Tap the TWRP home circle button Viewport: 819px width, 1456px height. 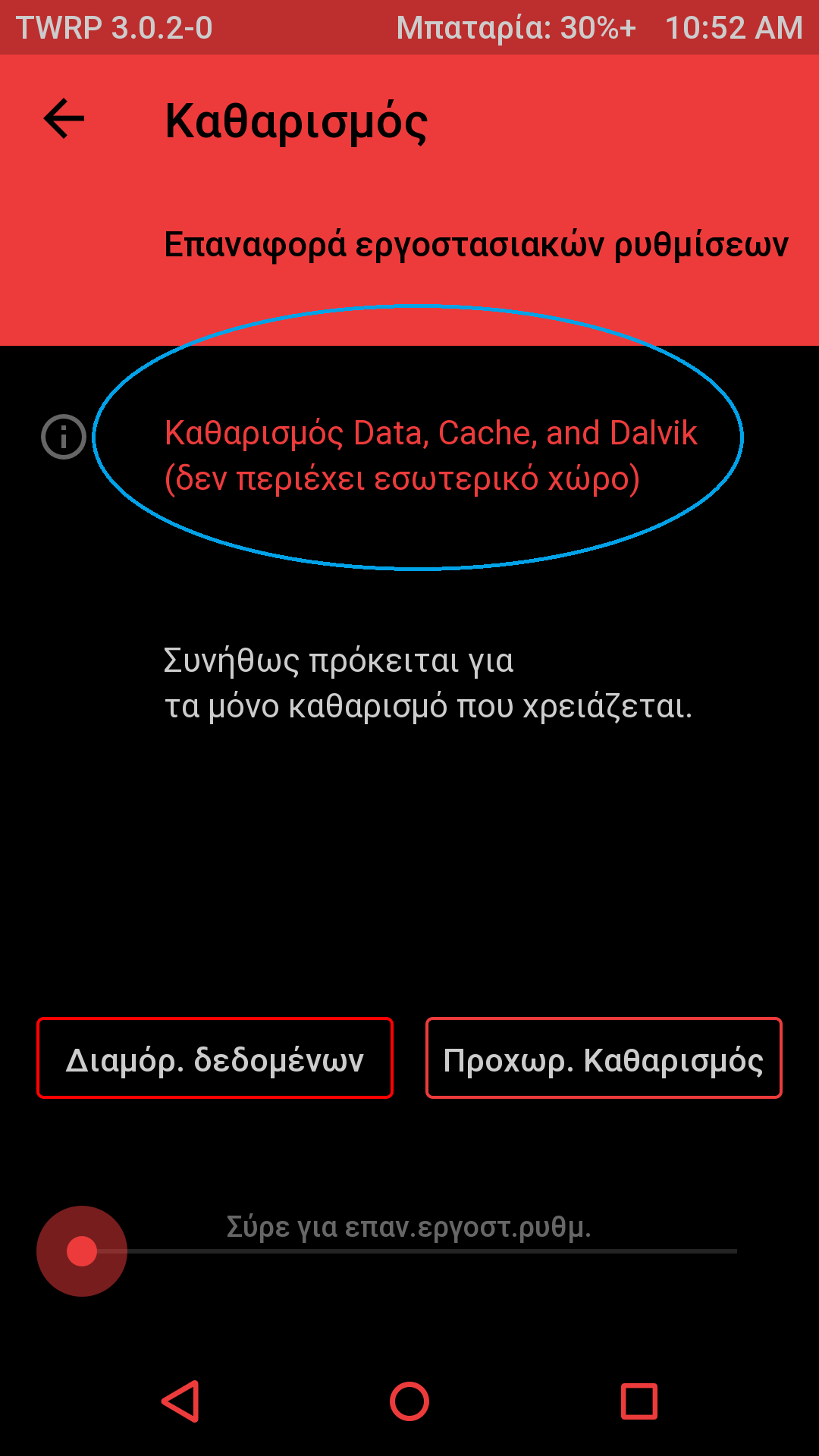pyautogui.click(x=409, y=1401)
